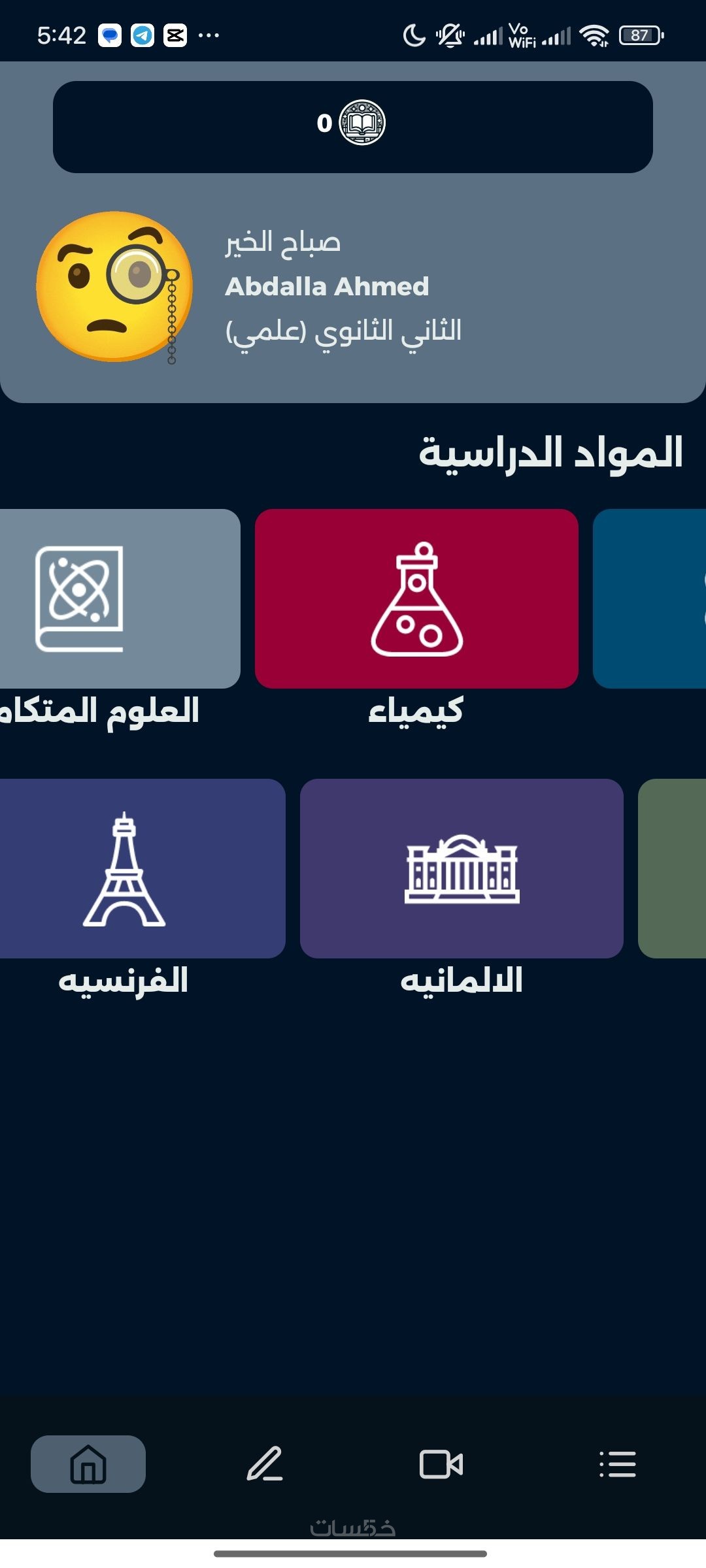
Task: Open the partially visible blue subject card
Action: pyautogui.click(x=650, y=598)
